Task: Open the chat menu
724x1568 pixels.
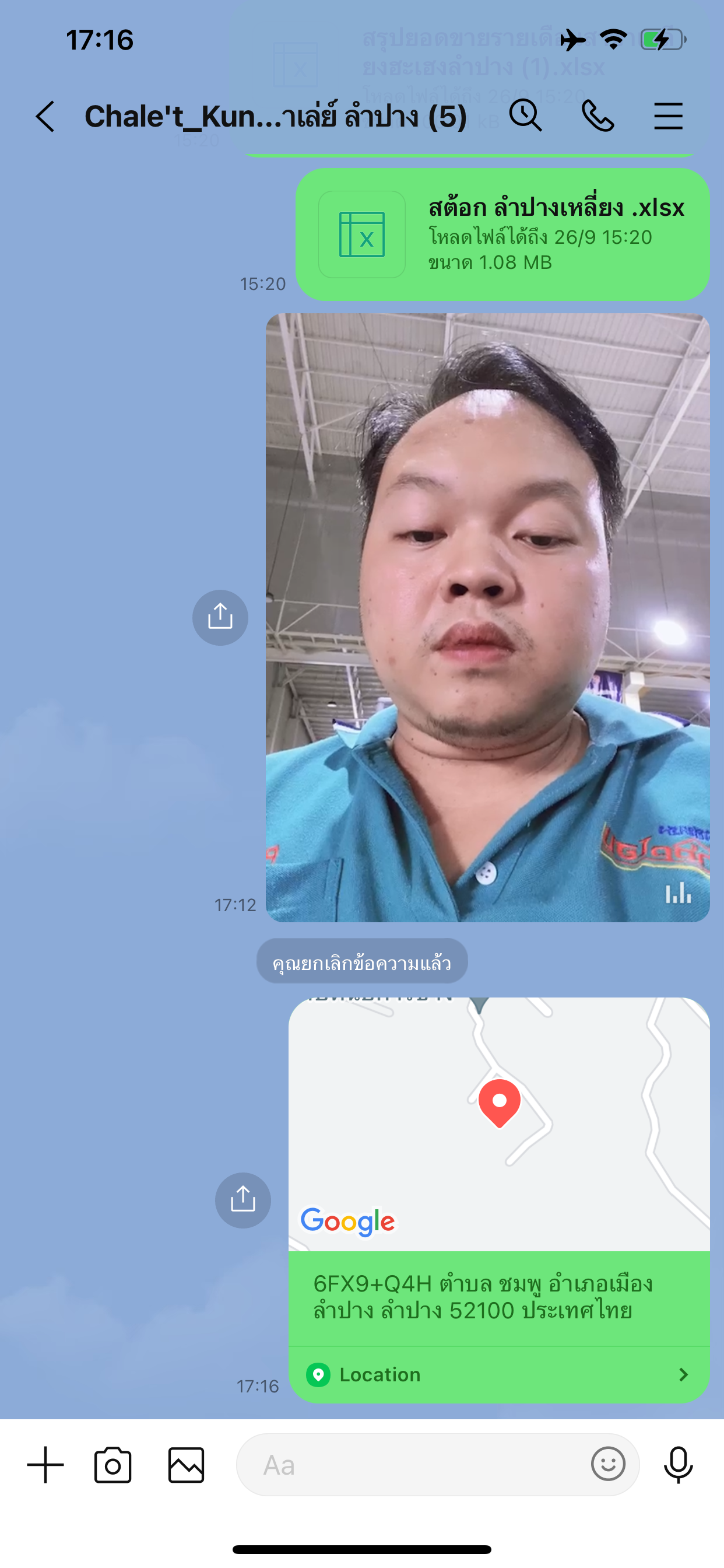Action: [x=668, y=116]
